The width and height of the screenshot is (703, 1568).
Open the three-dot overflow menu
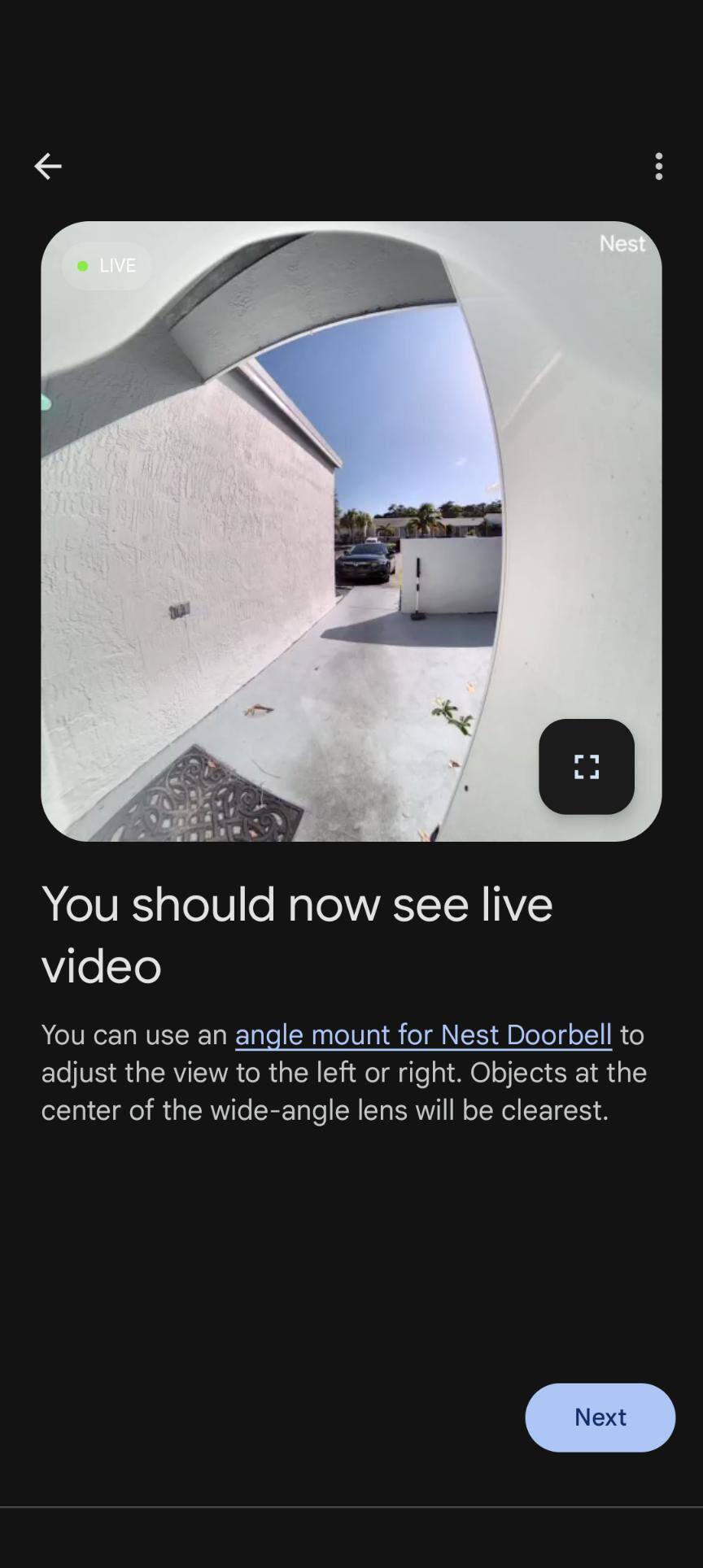pos(658,166)
